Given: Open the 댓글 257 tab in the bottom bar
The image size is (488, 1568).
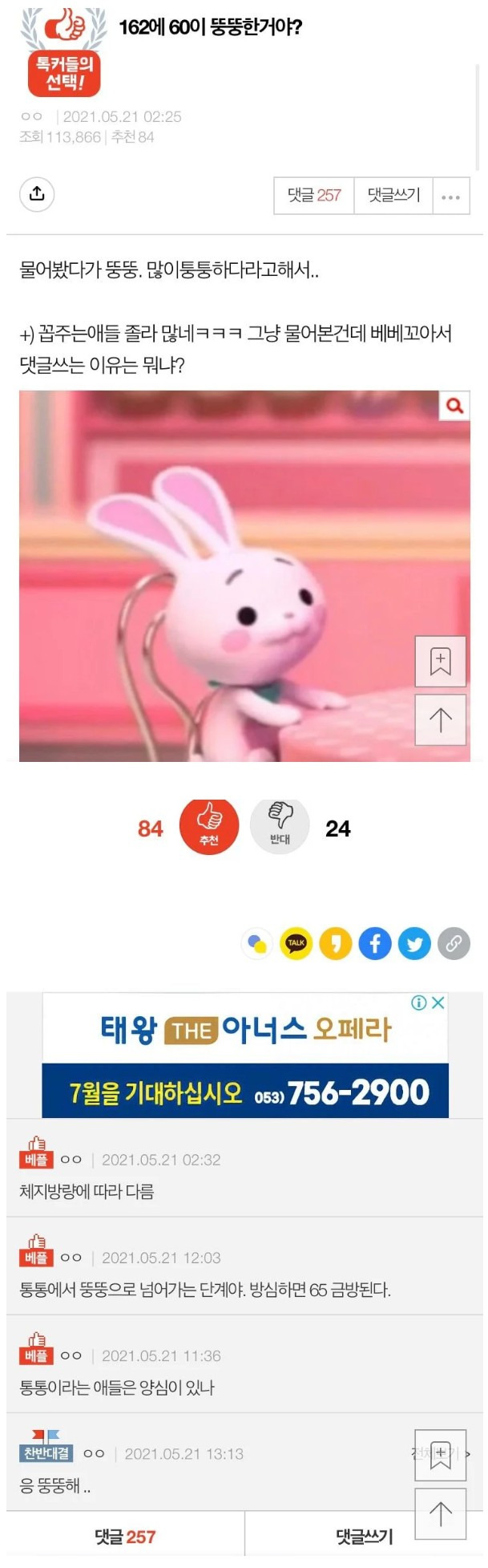Looking at the screenshot, I should [125, 1537].
